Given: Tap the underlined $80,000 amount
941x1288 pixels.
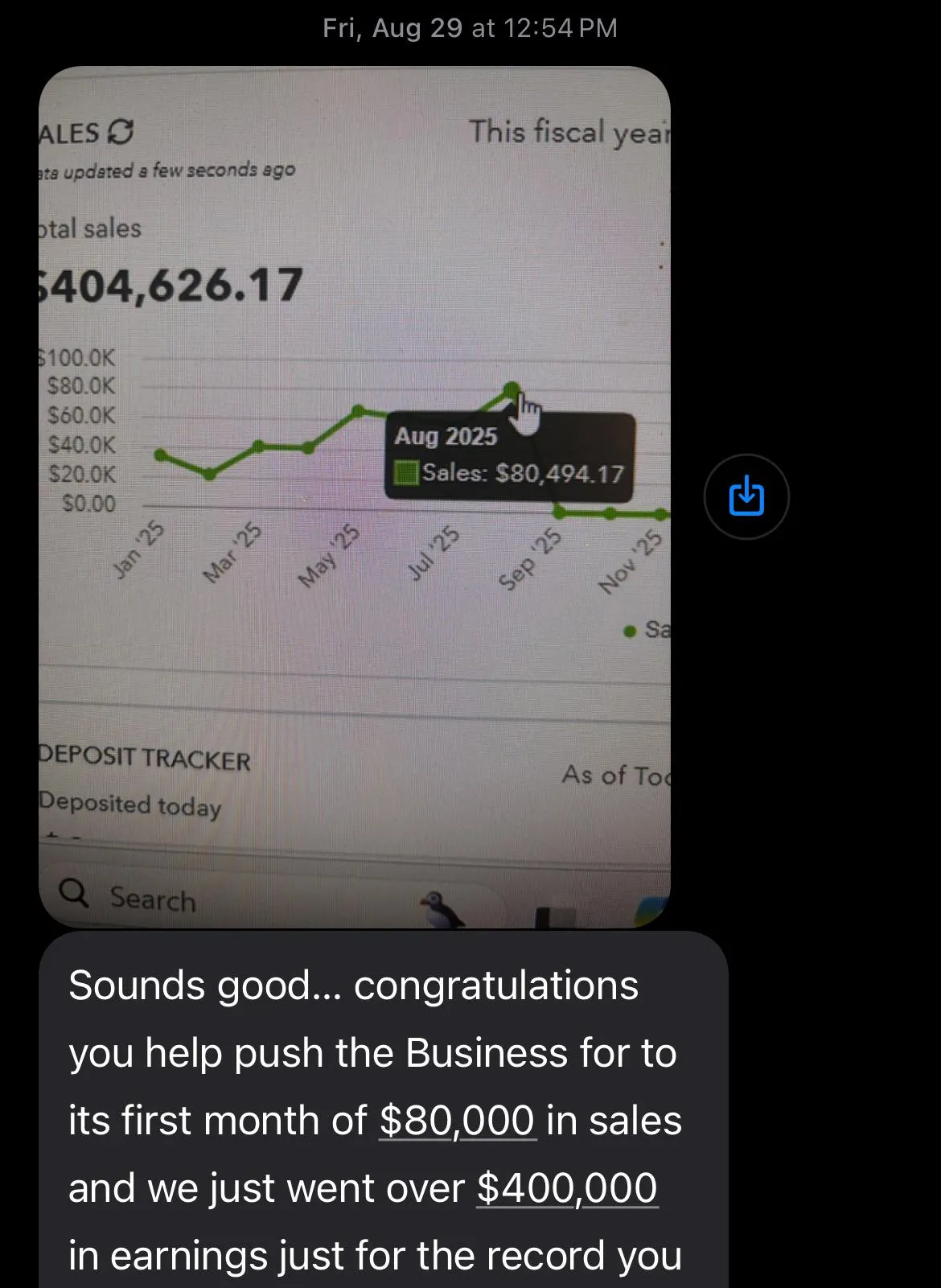Looking at the screenshot, I should (457, 1120).
